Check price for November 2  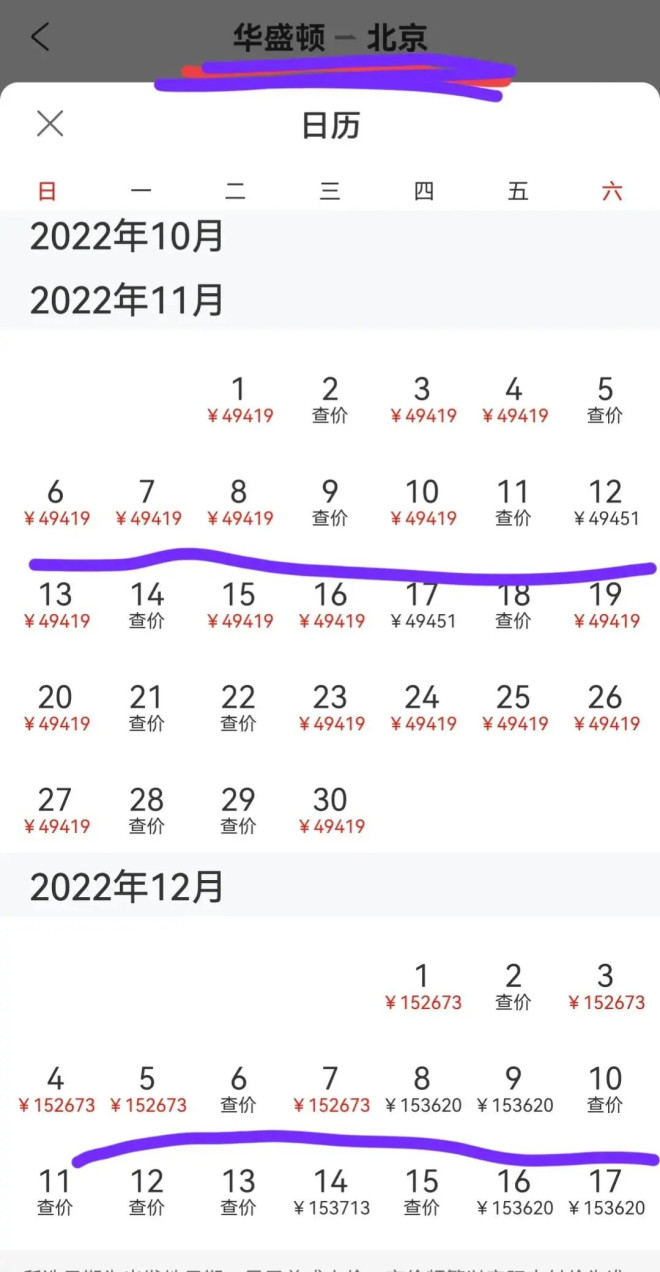[x=330, y=400]
